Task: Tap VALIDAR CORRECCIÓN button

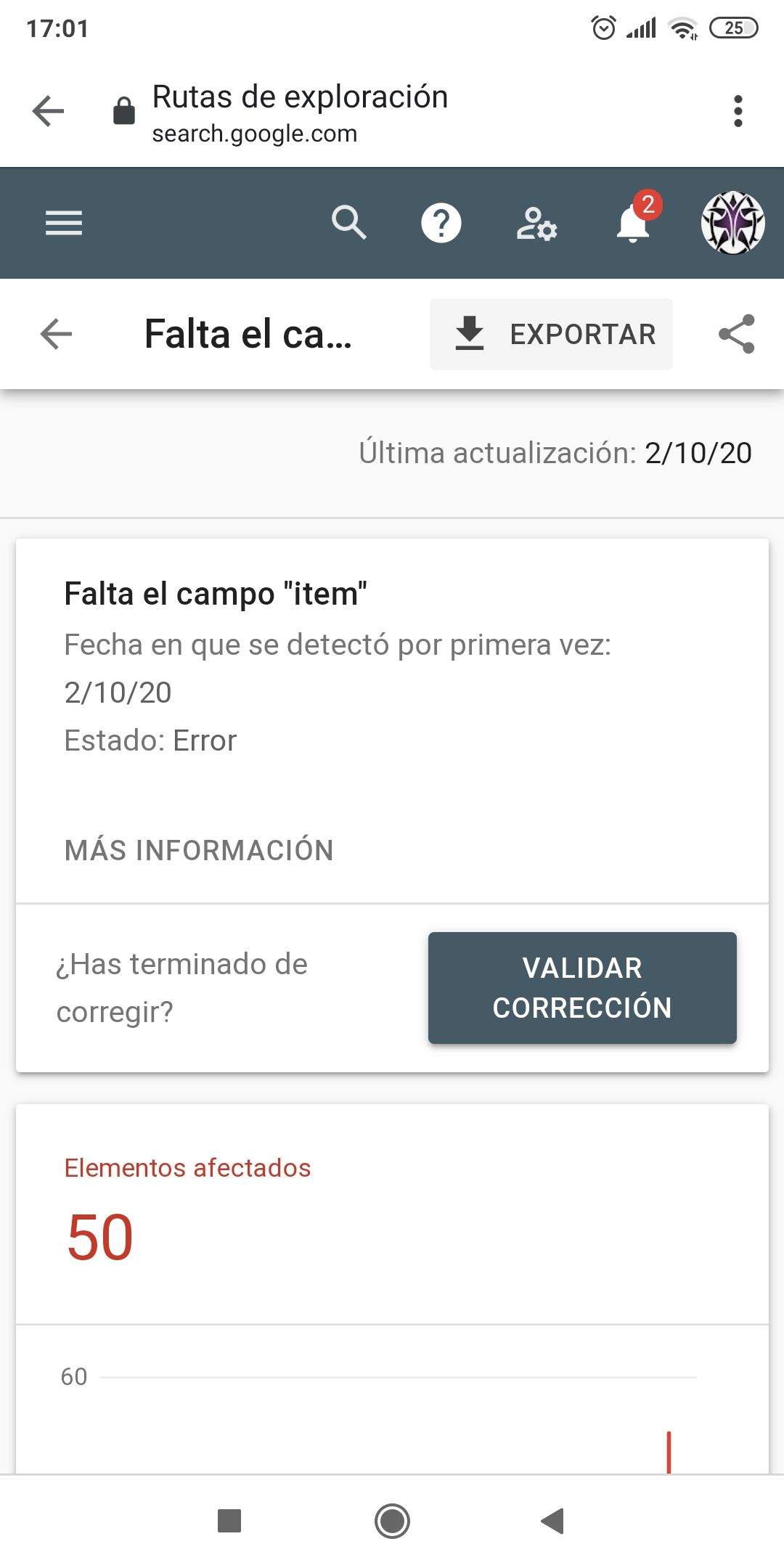Action: click(x=582, y=988)
